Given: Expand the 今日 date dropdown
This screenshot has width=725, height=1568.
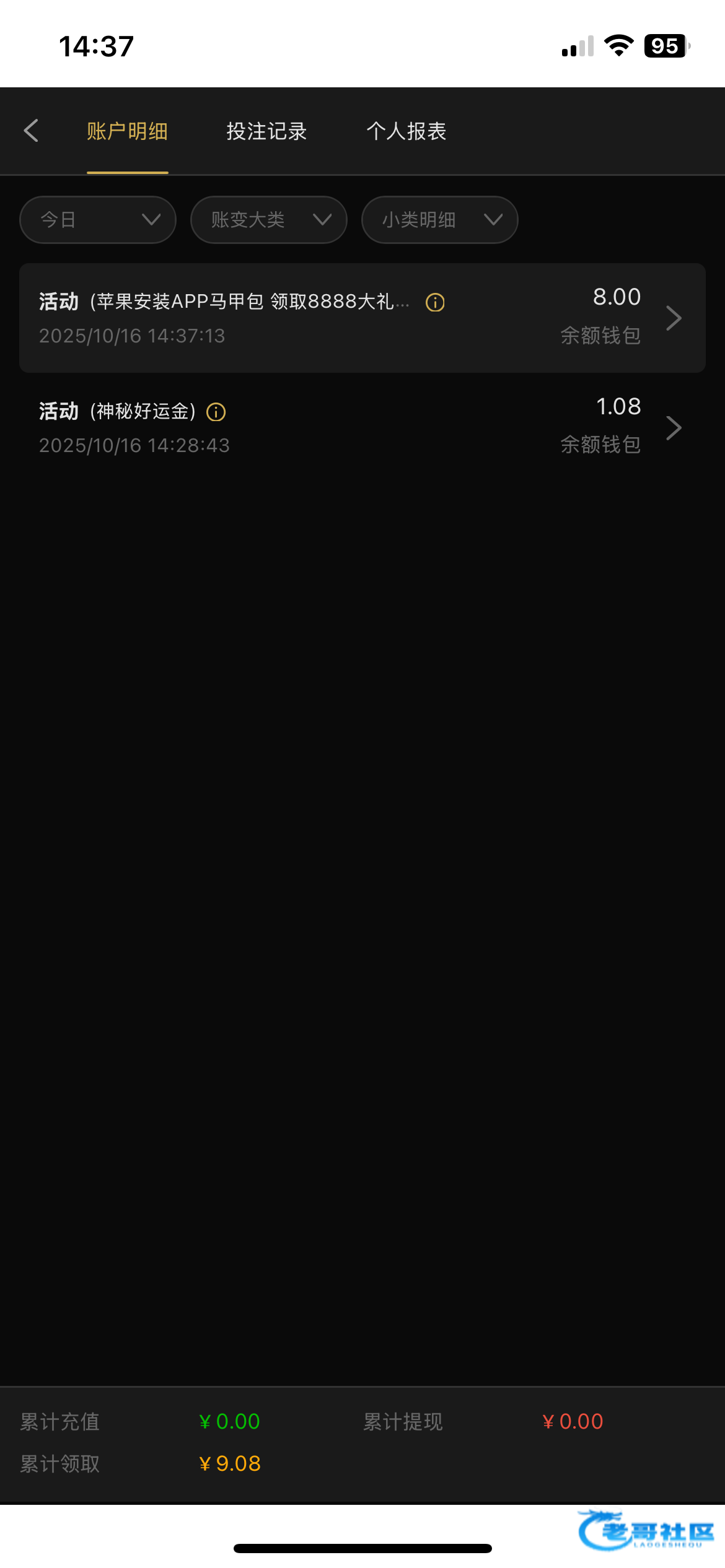Looking at the screenshot, I should coord(98,220).
